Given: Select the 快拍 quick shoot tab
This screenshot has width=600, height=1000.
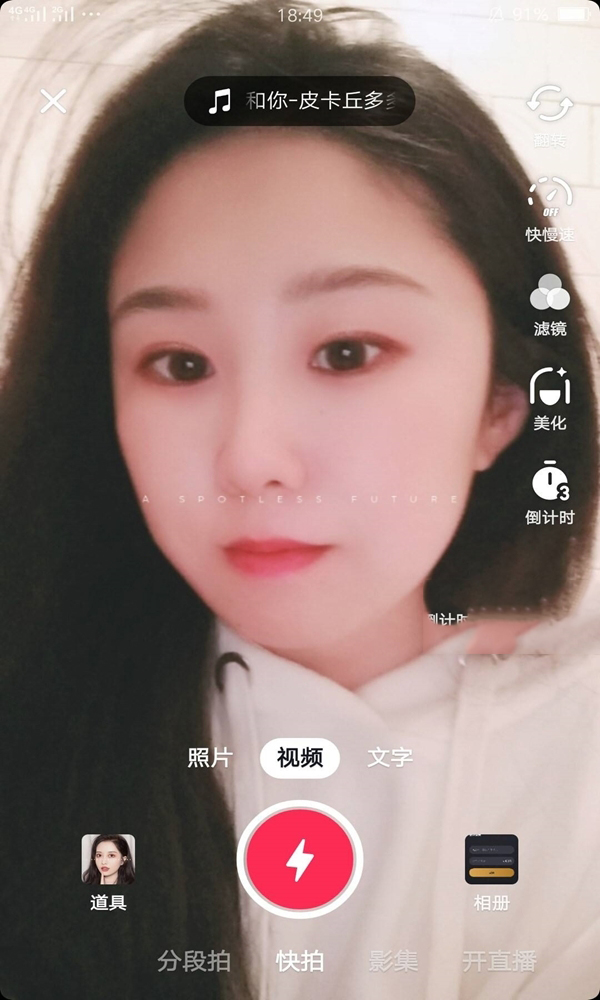Looking at the screenshot, I should [x=300, y=962].
